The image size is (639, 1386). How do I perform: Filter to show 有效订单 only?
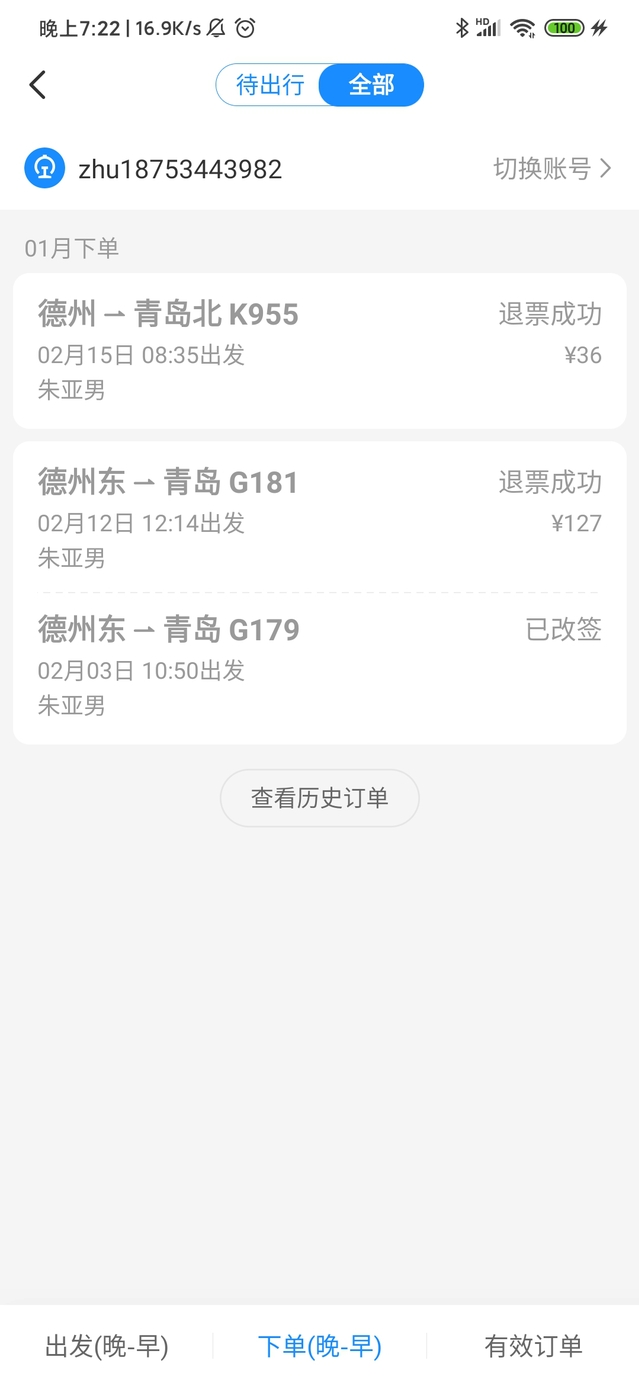click(x=533, y=1346)
